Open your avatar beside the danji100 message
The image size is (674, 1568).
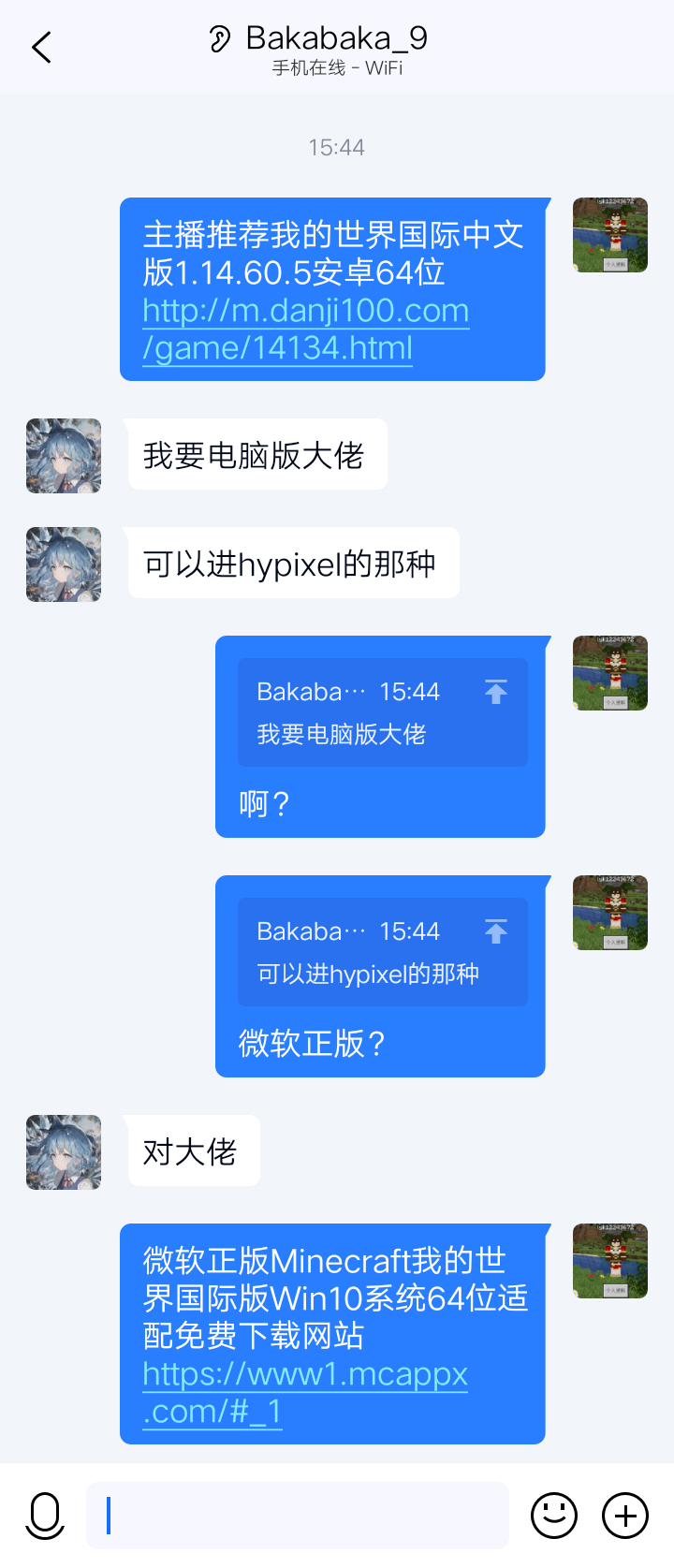[610, 235]
